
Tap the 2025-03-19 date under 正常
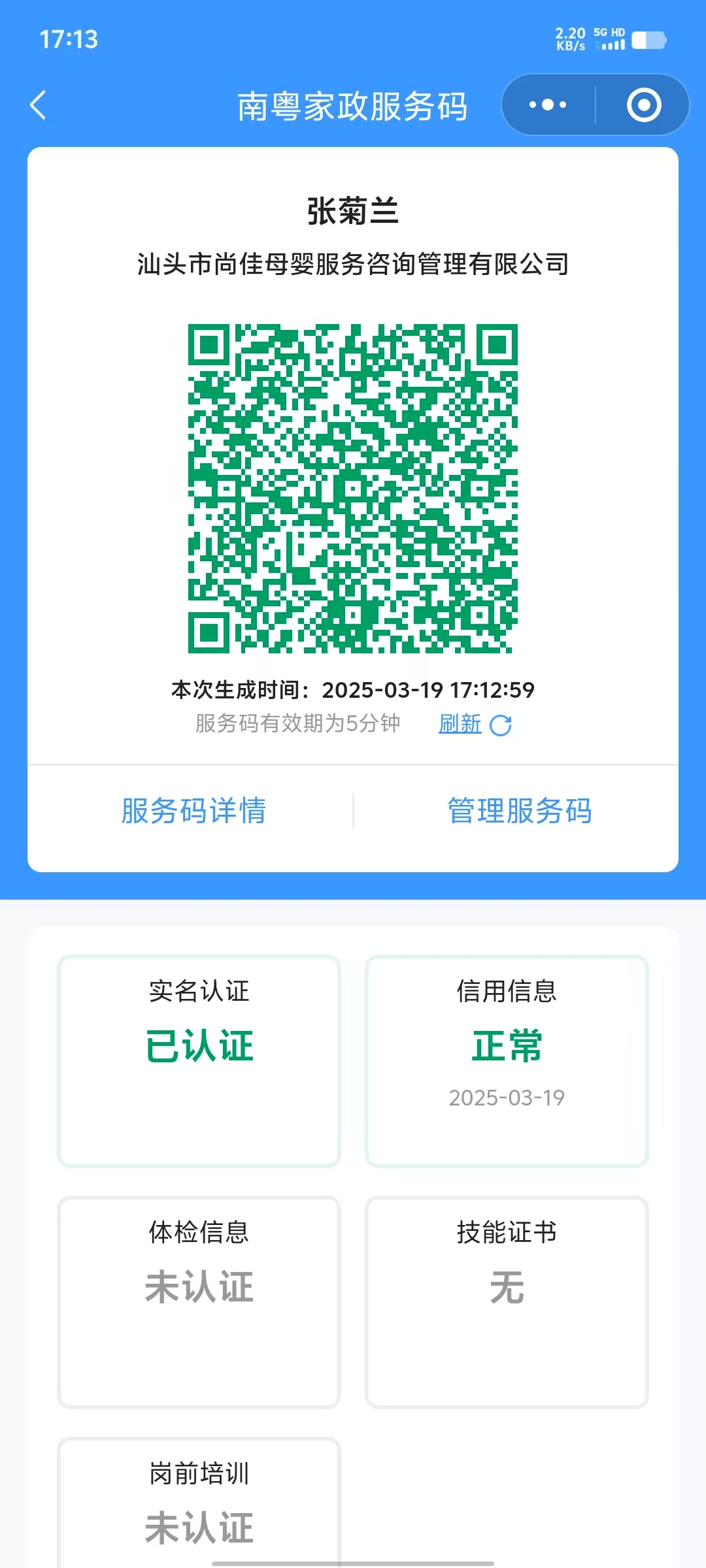coord(506,1098)
